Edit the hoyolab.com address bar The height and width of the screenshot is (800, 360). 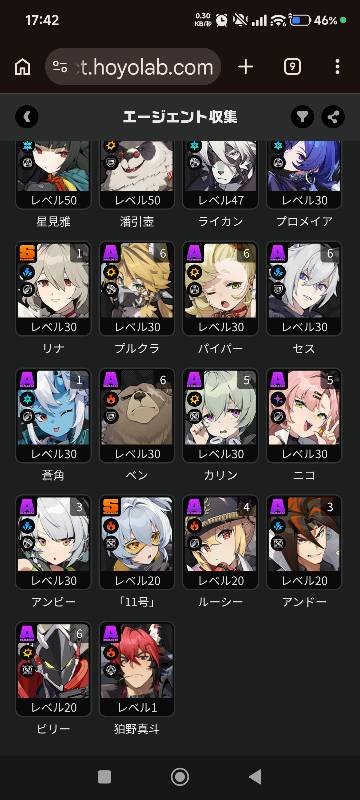133,67
